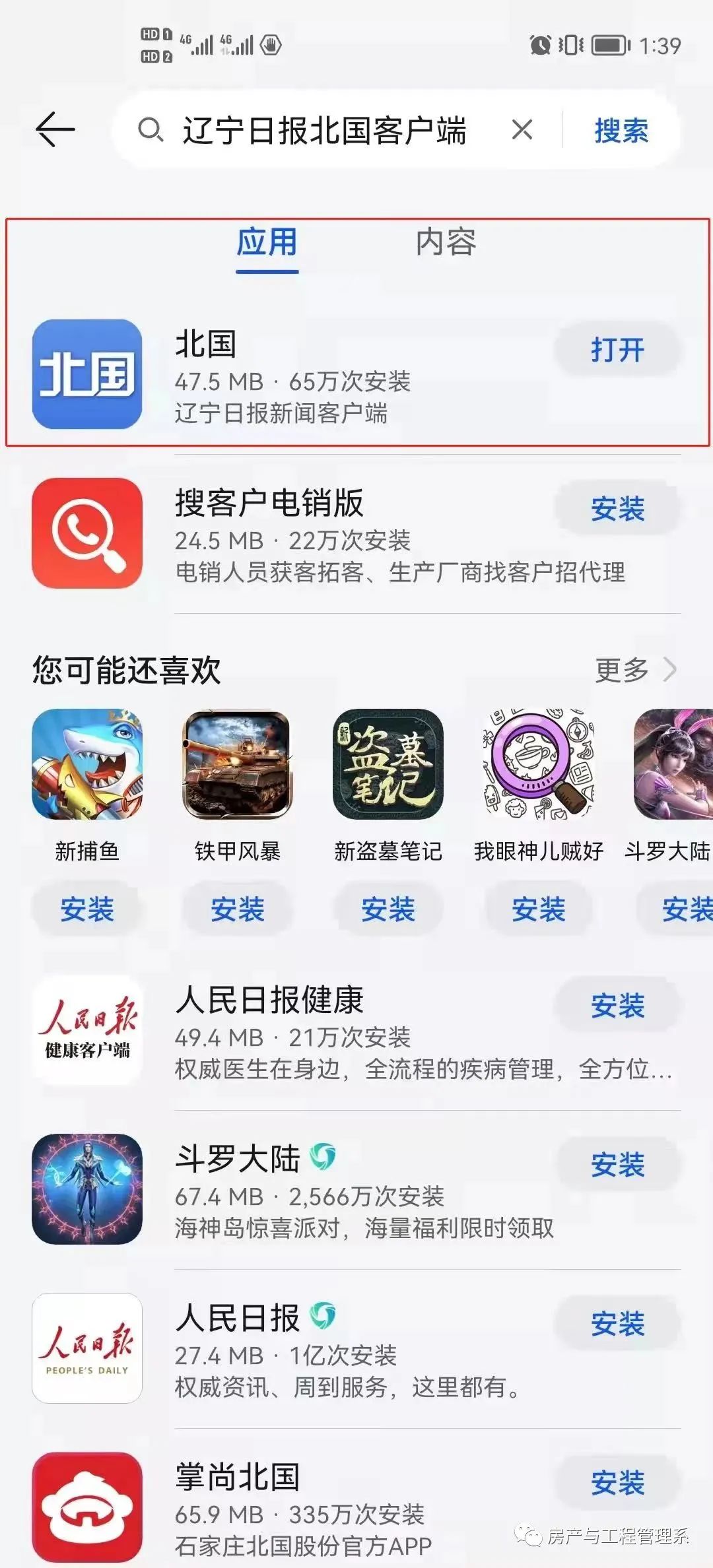Install 人民日报健康
713x1568 pixels.
pyautogui.click(x=617, y=1006)
